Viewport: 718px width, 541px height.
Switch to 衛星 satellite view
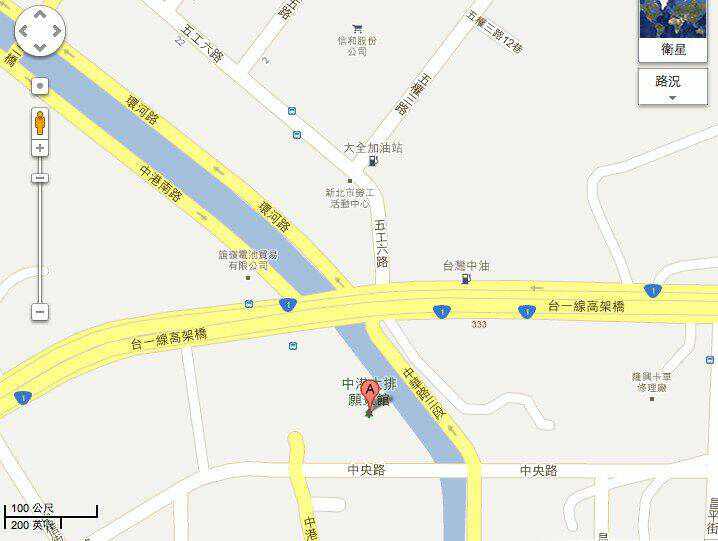click(x=672, y=28)
